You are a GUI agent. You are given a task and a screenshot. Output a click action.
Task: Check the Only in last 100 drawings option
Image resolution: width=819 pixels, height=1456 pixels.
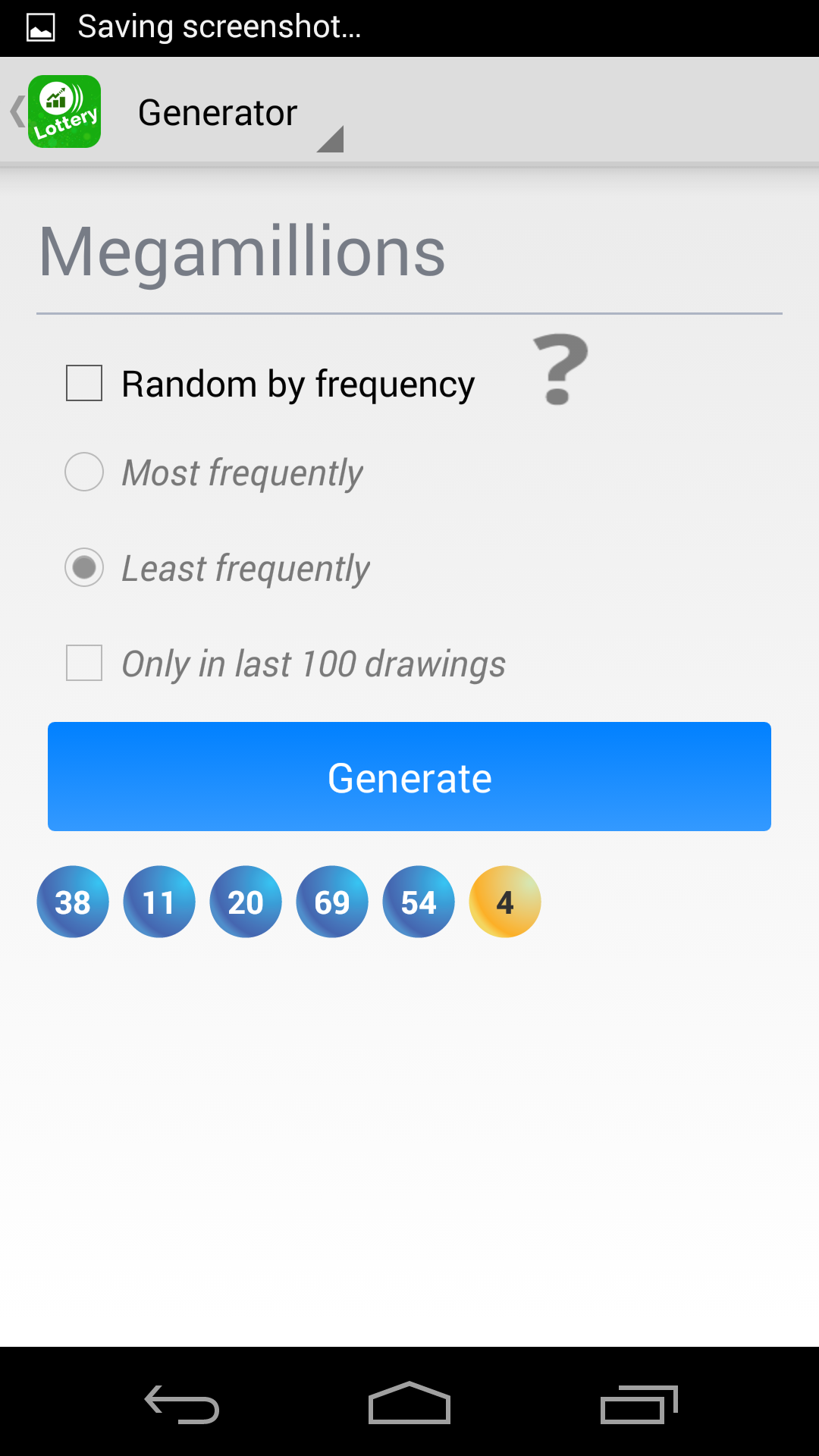(x=83, y=663)
